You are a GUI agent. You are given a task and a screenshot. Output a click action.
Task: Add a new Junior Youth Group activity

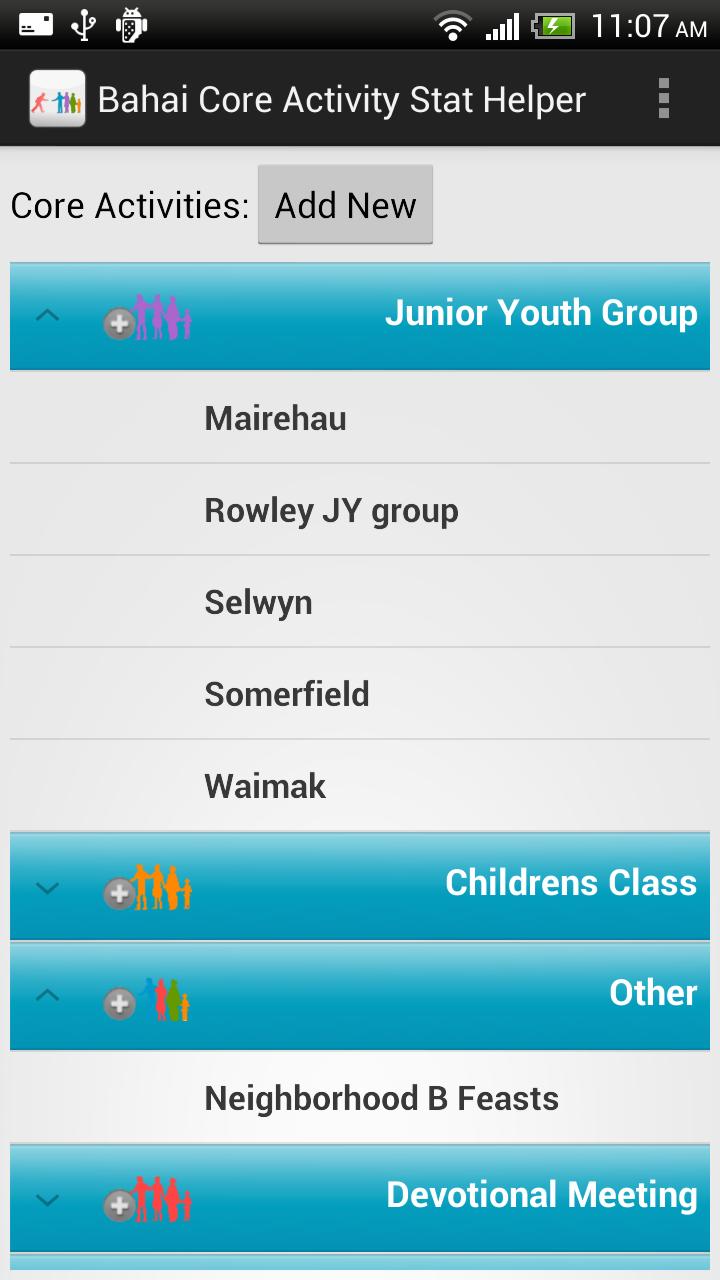pyautogui.click(x=120, y=322)
